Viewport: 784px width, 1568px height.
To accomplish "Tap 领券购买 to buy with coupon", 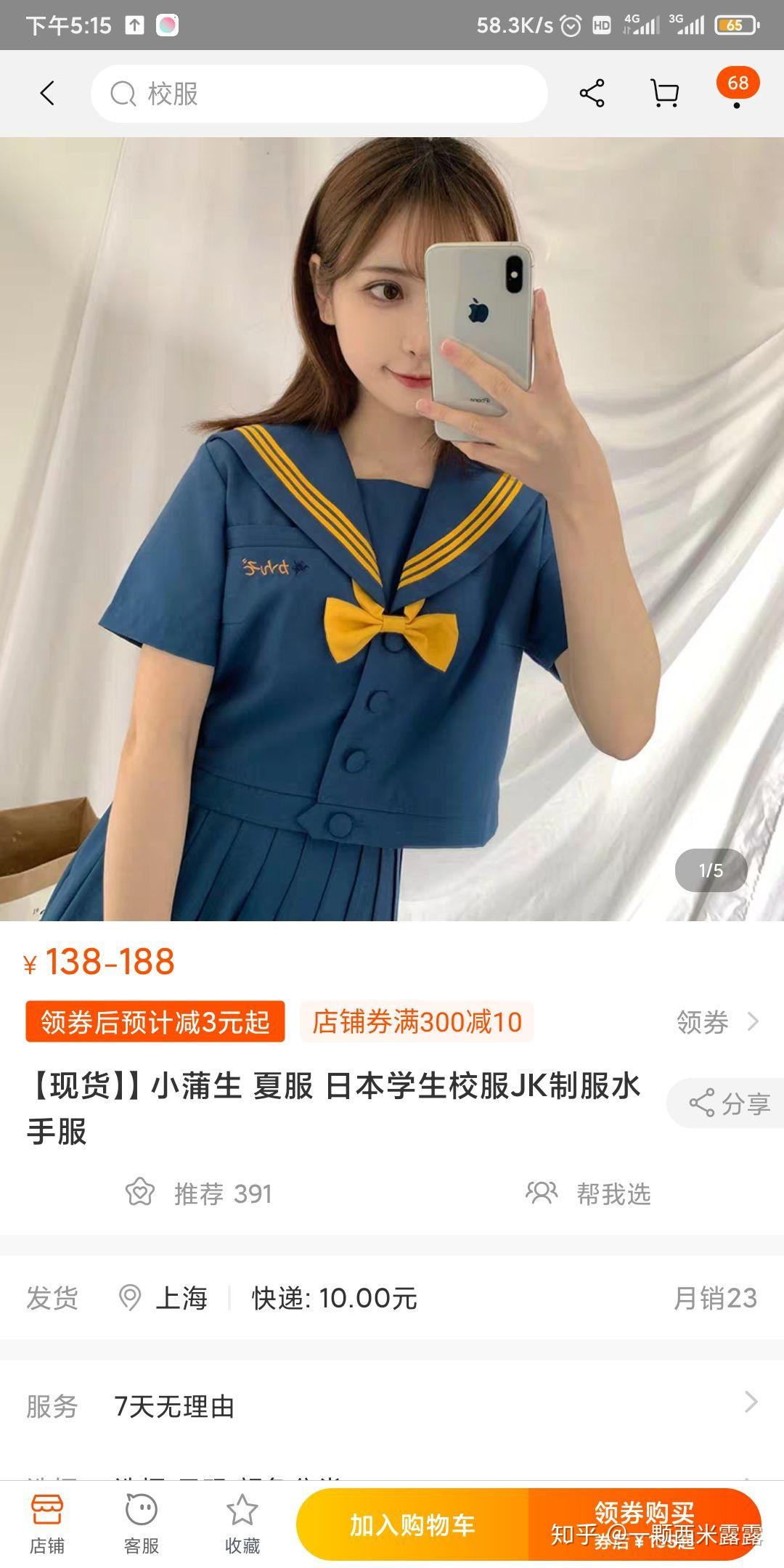I will coord(645,1524).
